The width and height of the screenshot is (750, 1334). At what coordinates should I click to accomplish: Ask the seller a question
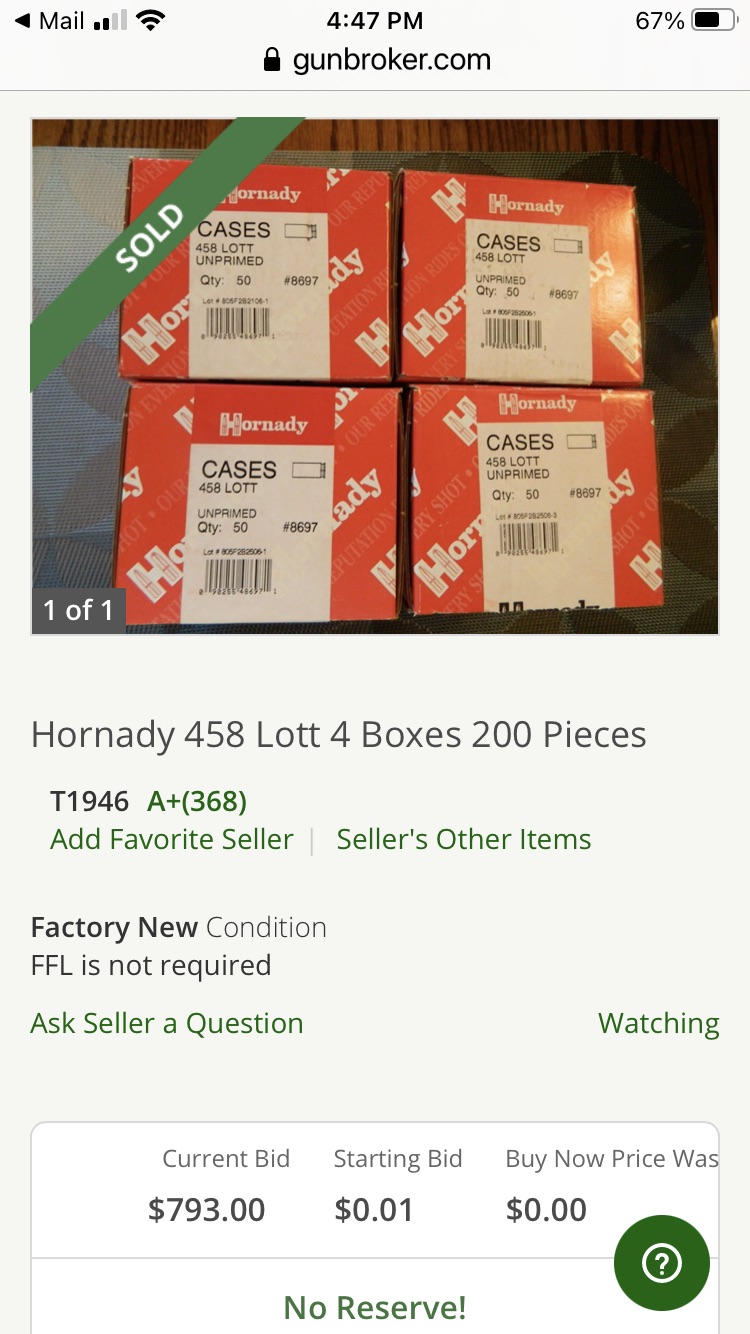point(167,1023)
